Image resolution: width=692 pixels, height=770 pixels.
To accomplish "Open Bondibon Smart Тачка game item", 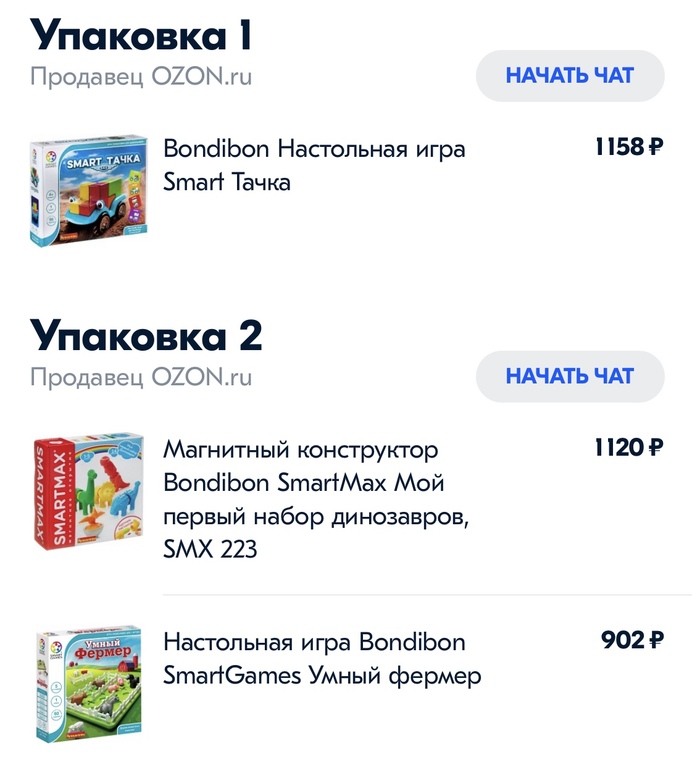I will (x=314, y=166).
